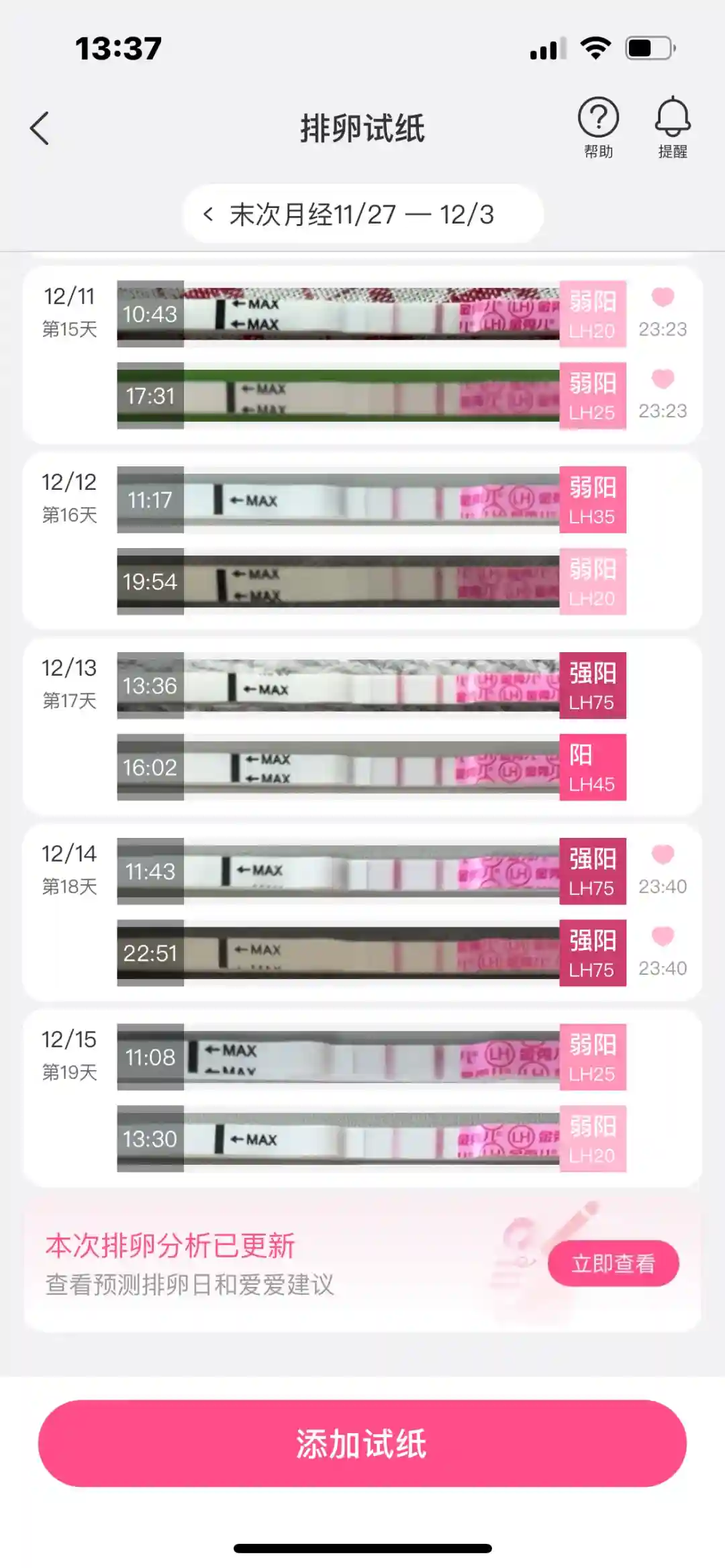Tap 立即查看 to see the ovulation analysis

point(613,1263)
